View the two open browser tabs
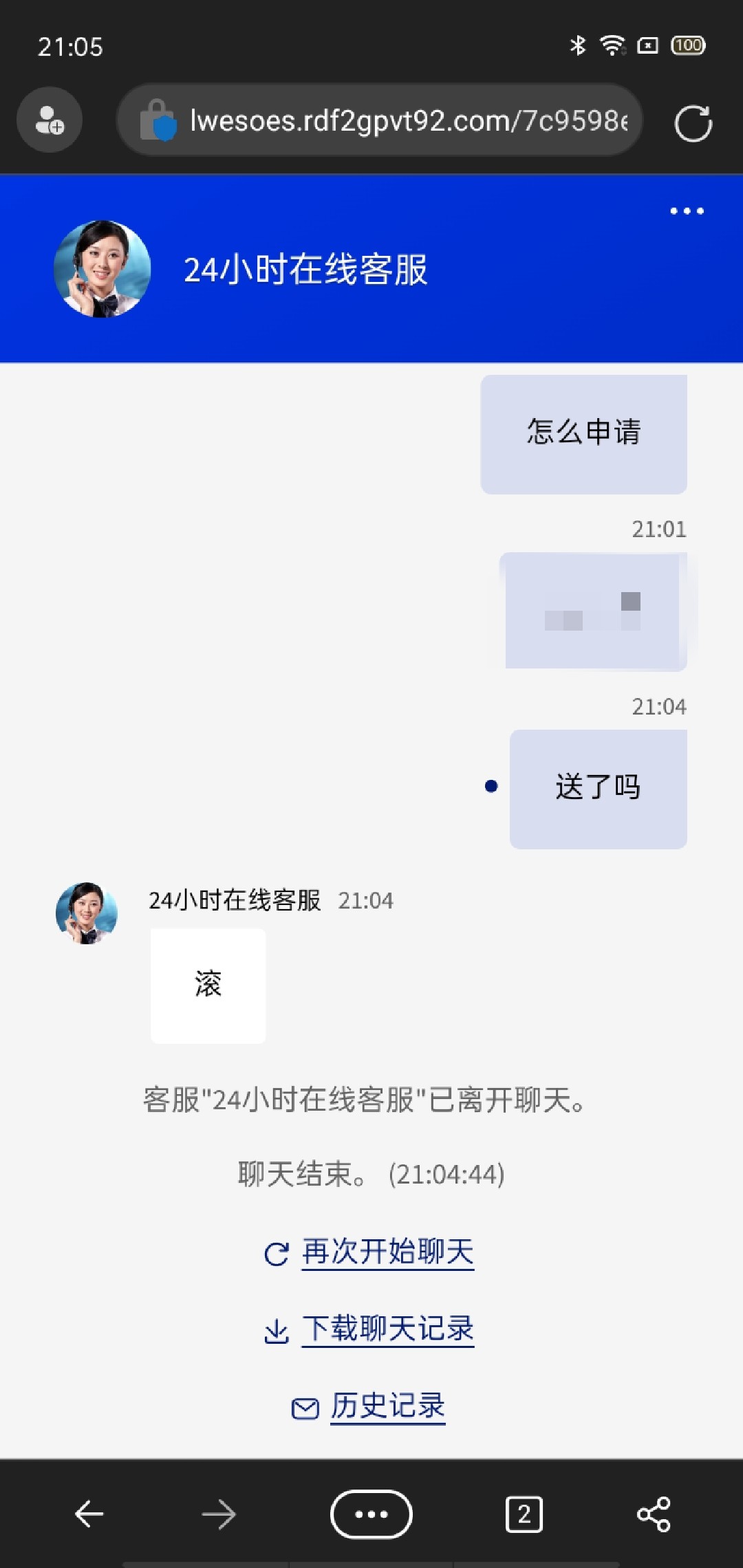The width and height of the screenshot is (743, 1568). pos(524,1514)
